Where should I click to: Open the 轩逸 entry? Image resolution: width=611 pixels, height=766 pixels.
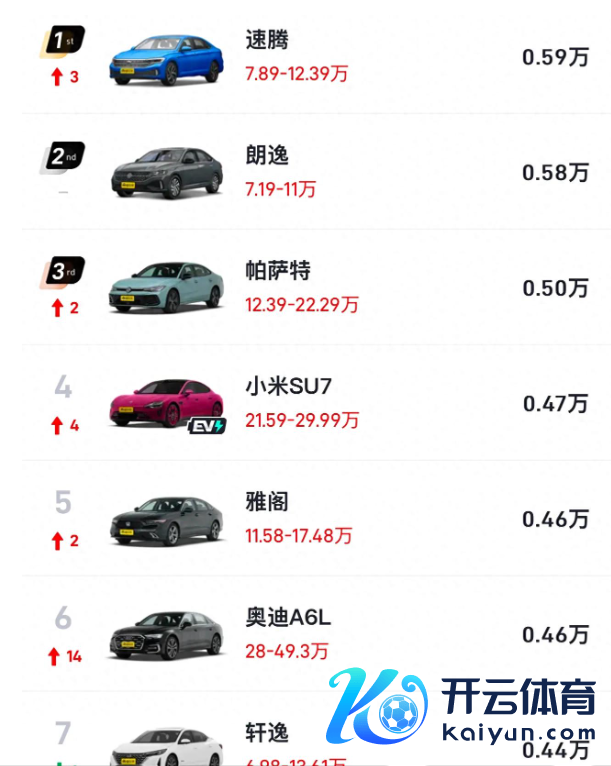[267, 733]
